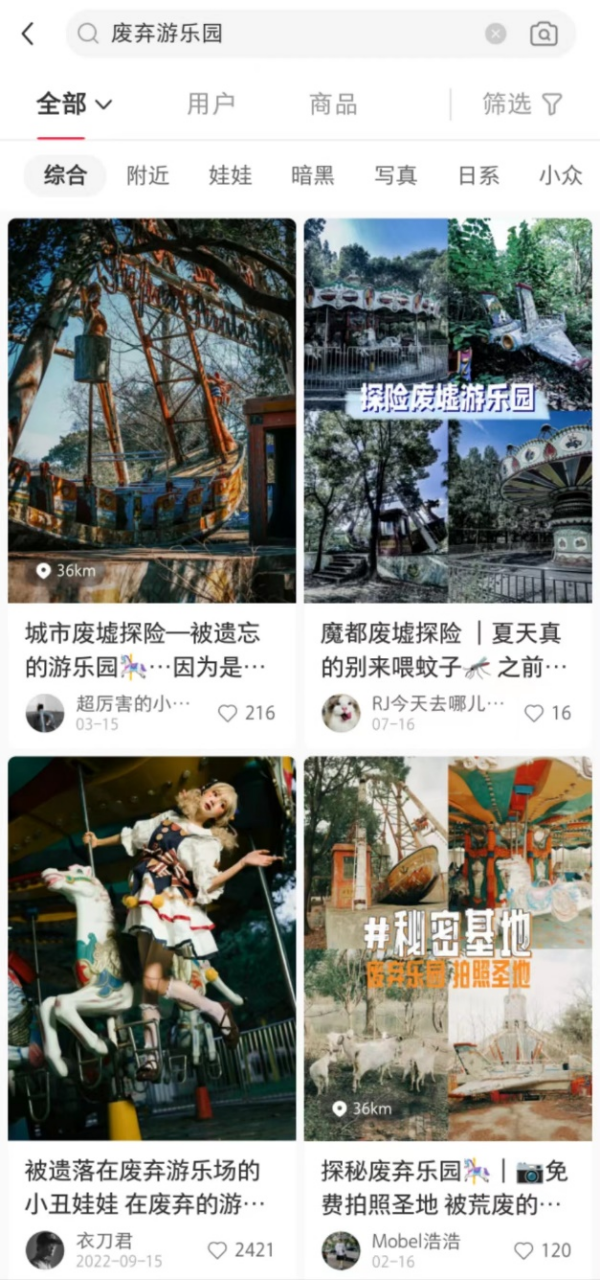Open the post 魔都废墟探险

point(448,410)
